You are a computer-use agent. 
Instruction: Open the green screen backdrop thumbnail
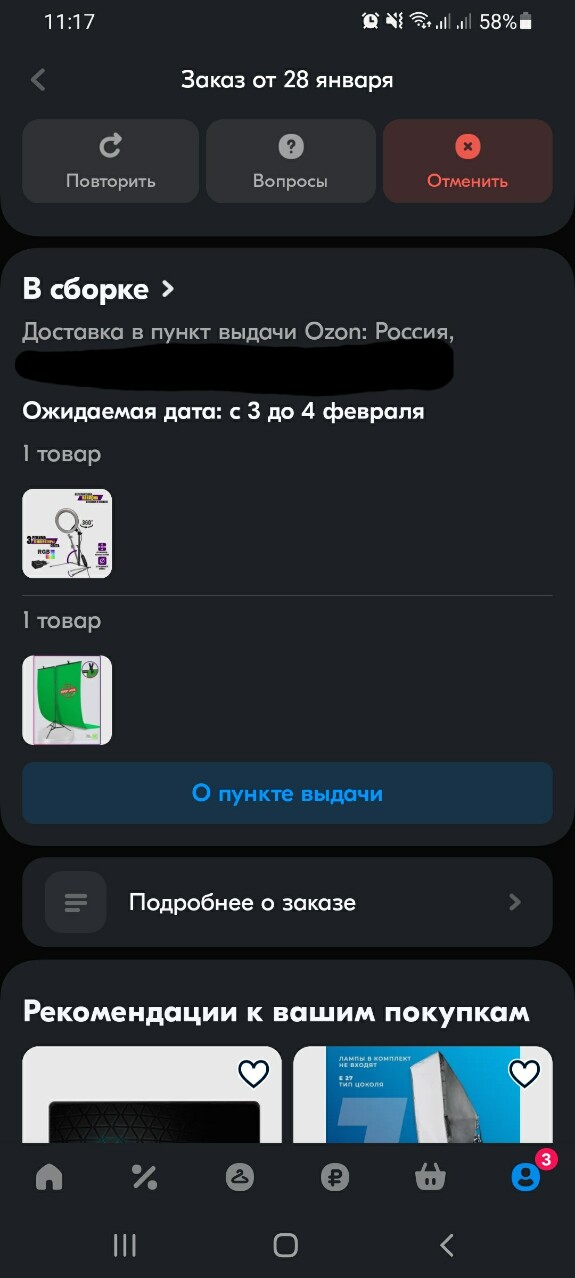67,700
